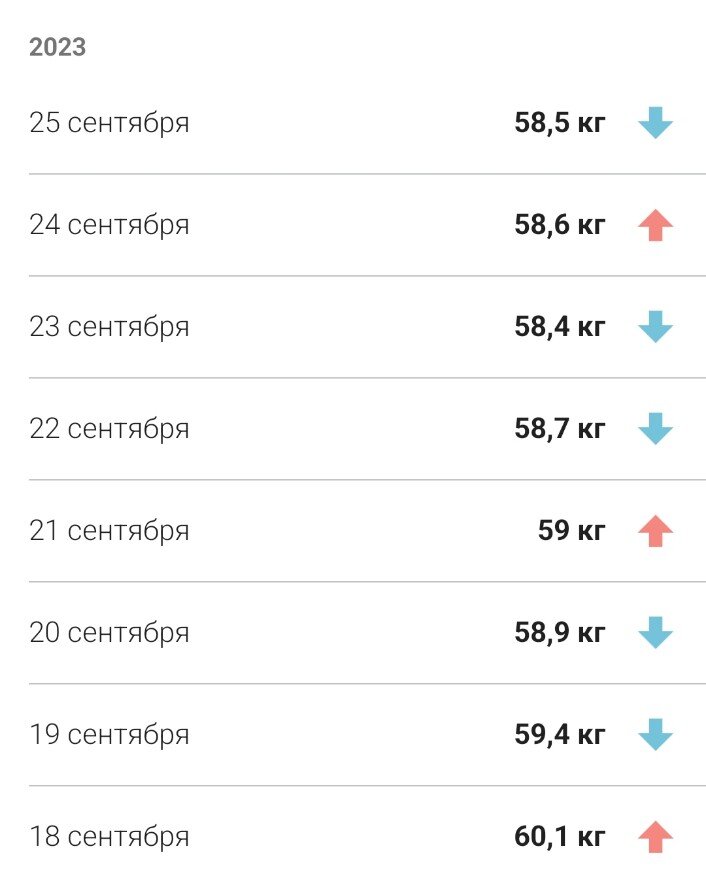
Task: View the 18 сентября record of 60,1 кг
Action: [x=352, y=837]
